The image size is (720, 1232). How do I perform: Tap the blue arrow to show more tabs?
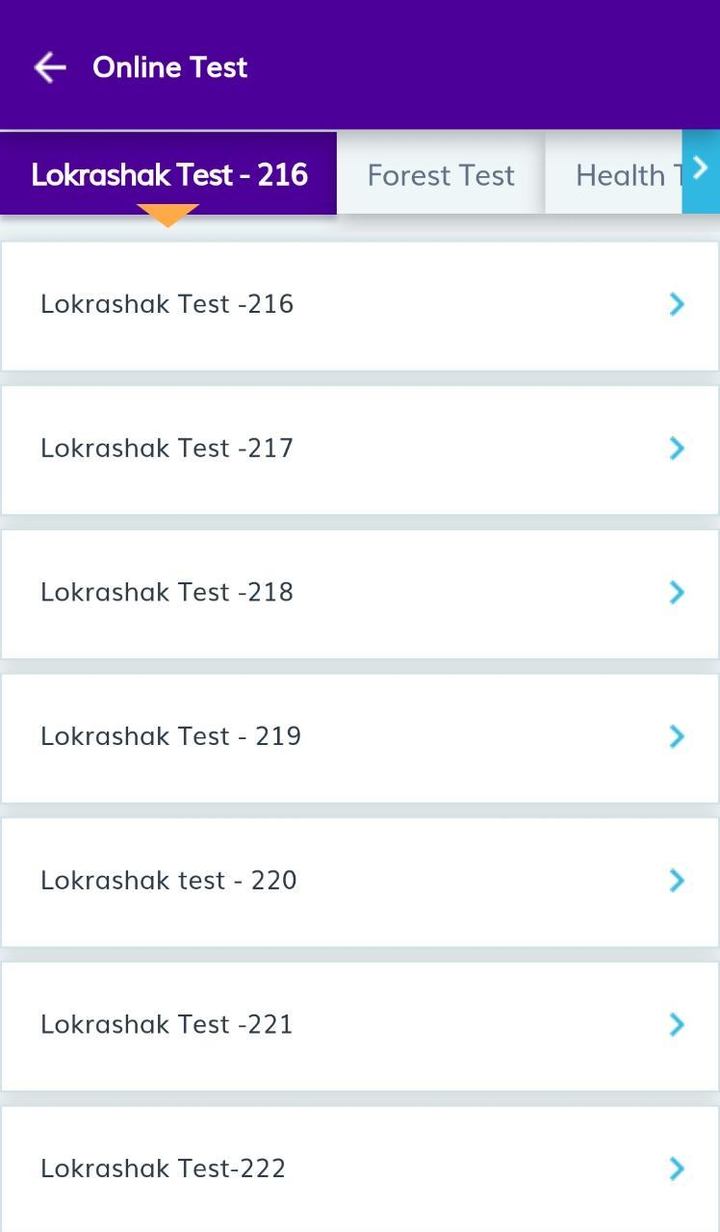700,170
